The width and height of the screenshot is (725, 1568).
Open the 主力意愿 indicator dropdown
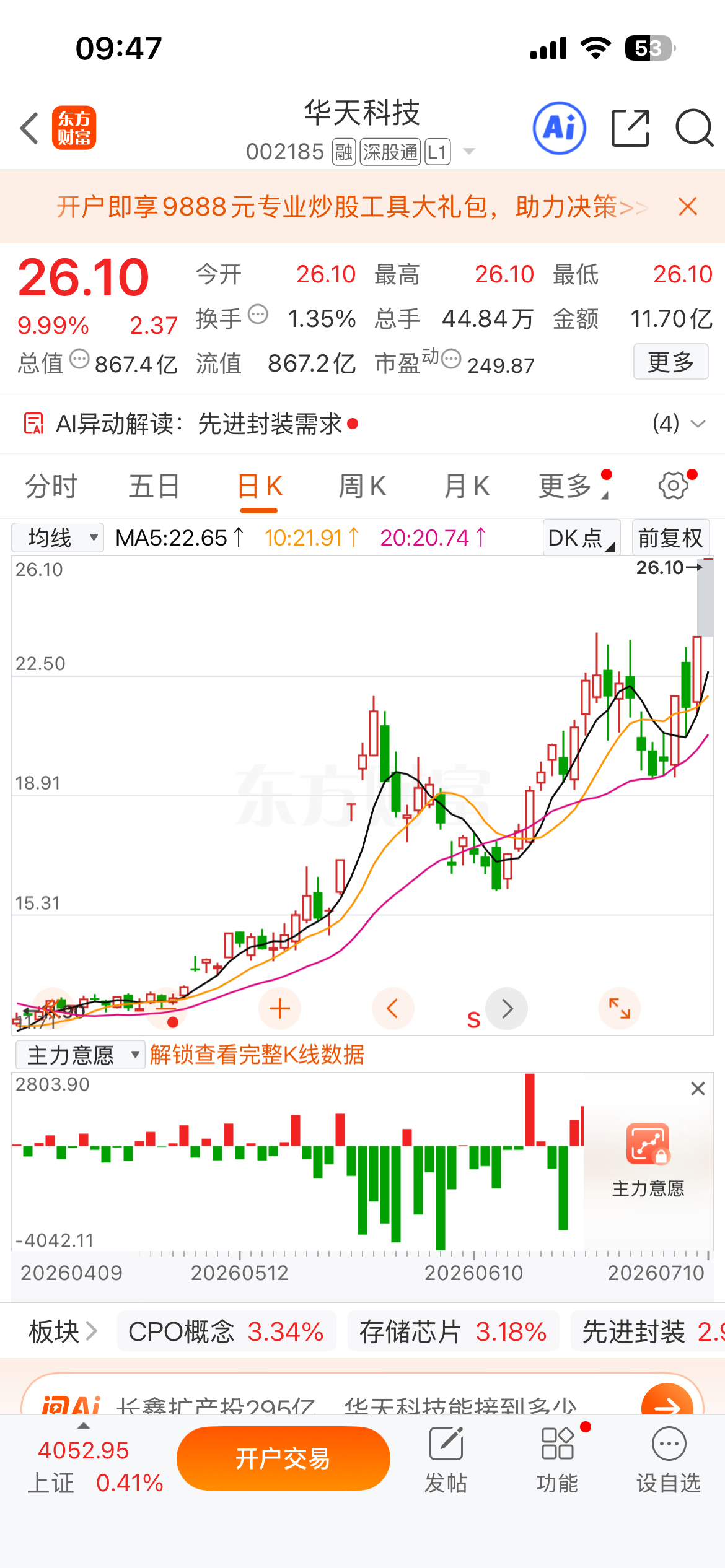80,1055
